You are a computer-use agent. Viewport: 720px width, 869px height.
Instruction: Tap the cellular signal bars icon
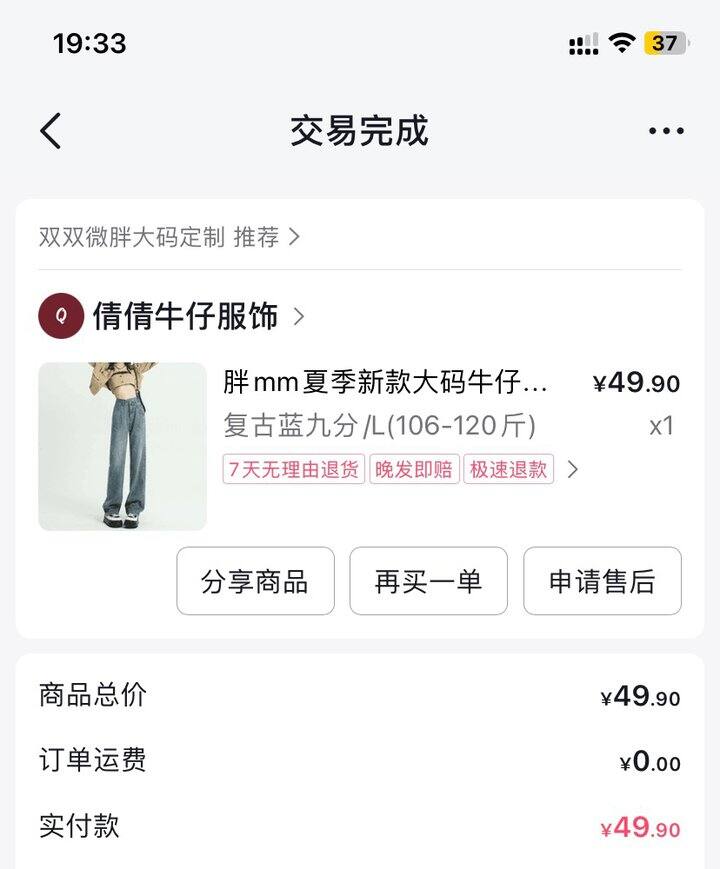click(585, 44)
